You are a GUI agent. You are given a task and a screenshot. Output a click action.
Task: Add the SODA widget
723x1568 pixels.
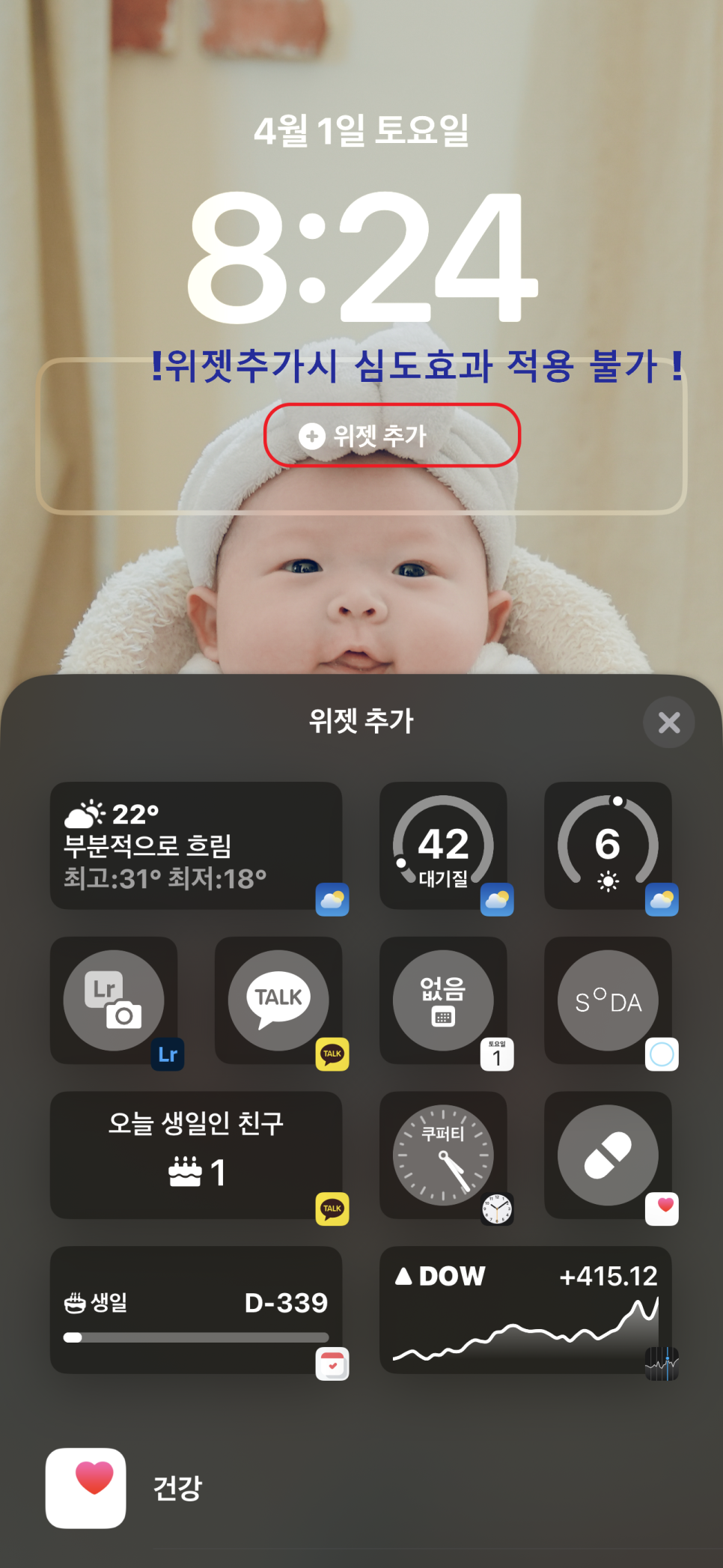608,1000
